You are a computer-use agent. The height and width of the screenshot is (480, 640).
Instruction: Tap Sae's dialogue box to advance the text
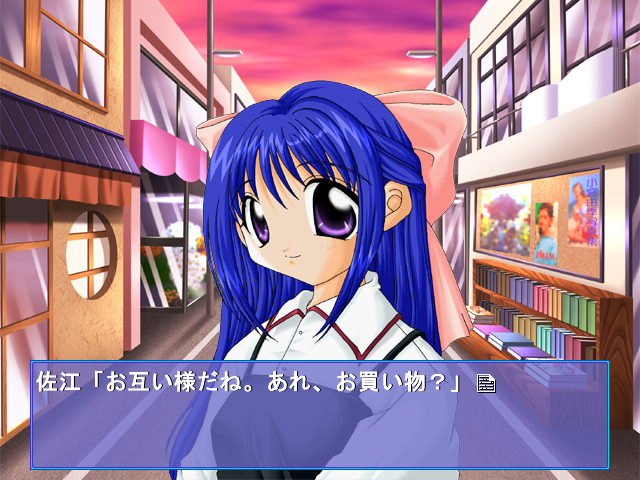coord(320,415)
